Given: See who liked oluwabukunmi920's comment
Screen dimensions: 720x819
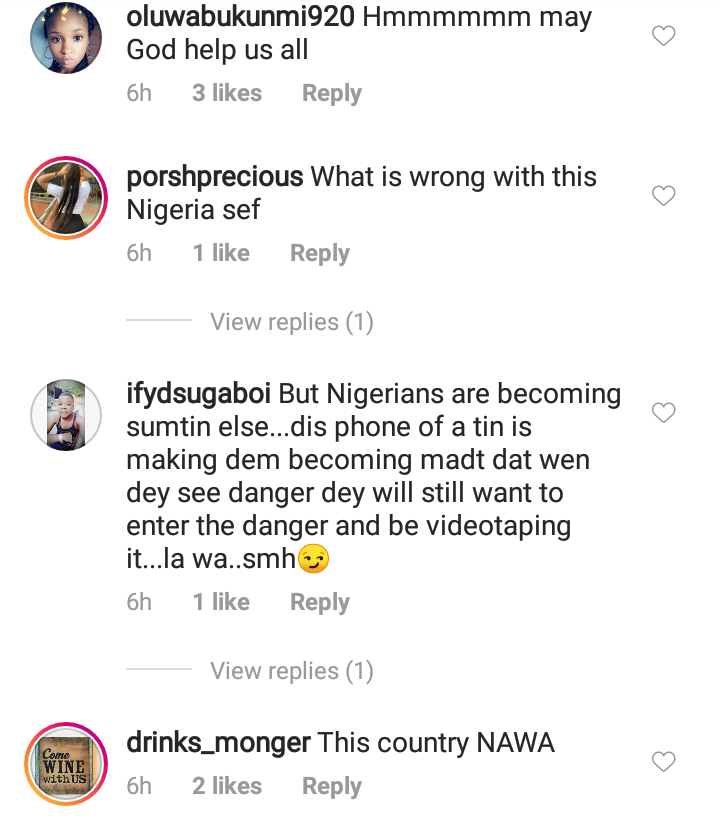Looking at the screenshot, I should coord(227,93).
